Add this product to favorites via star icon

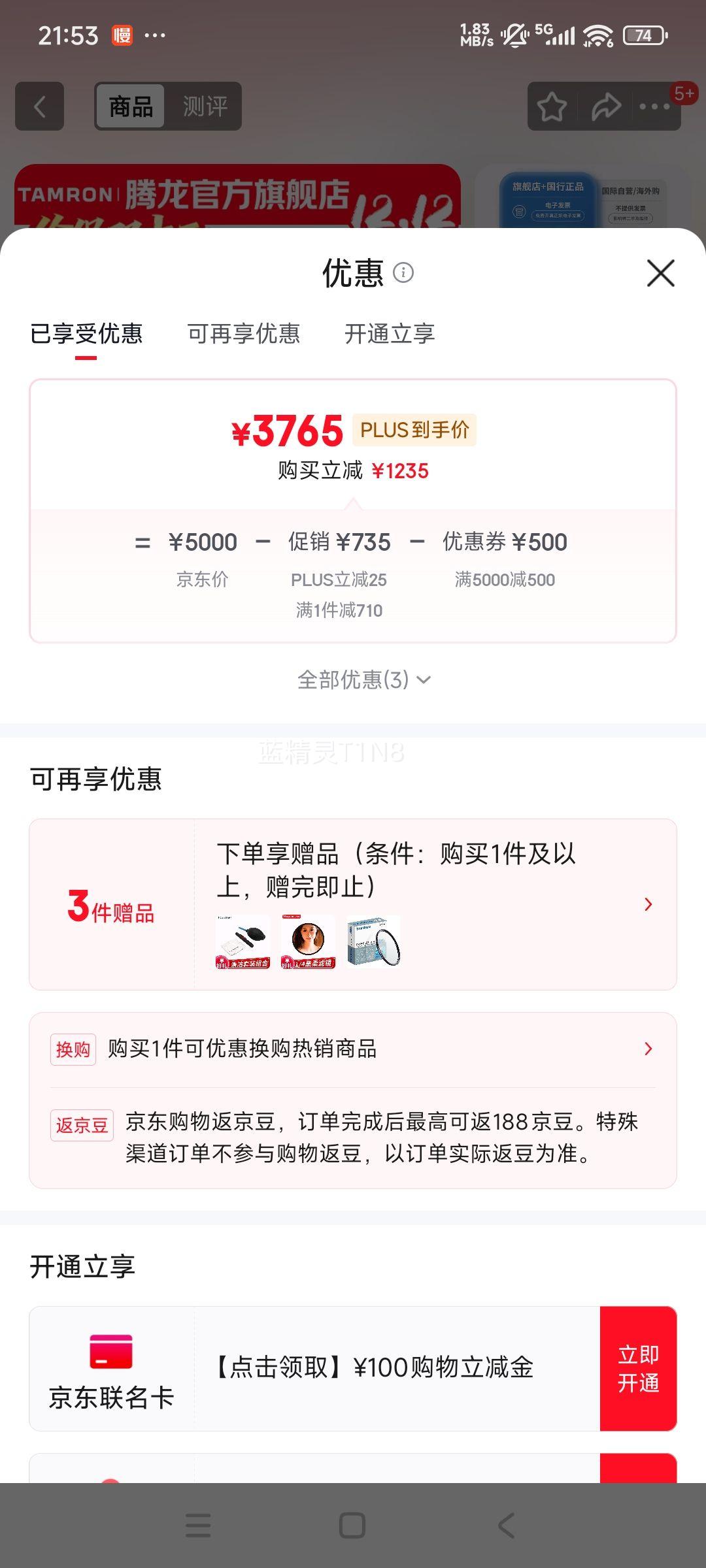(551, 106)
